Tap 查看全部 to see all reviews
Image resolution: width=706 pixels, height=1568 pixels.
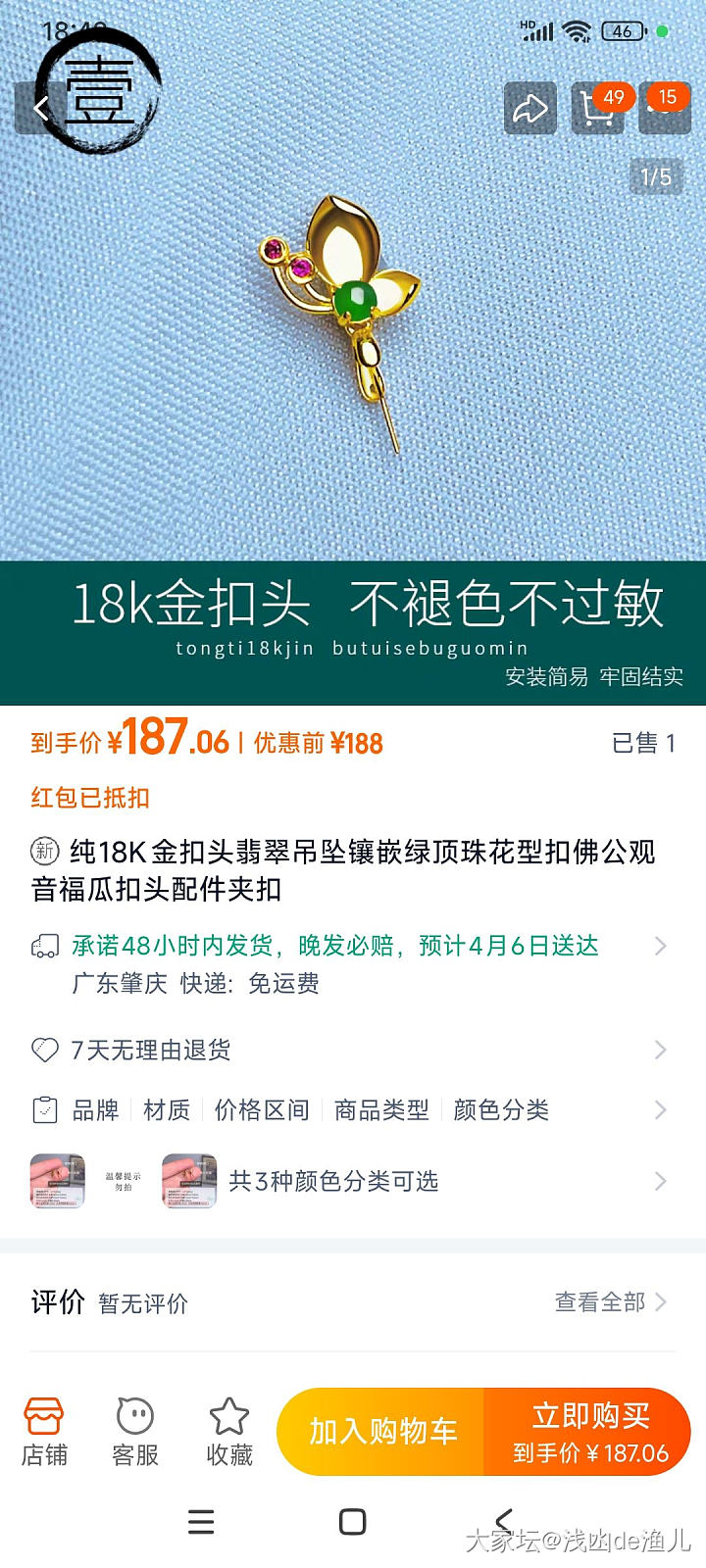(609, 1301)
